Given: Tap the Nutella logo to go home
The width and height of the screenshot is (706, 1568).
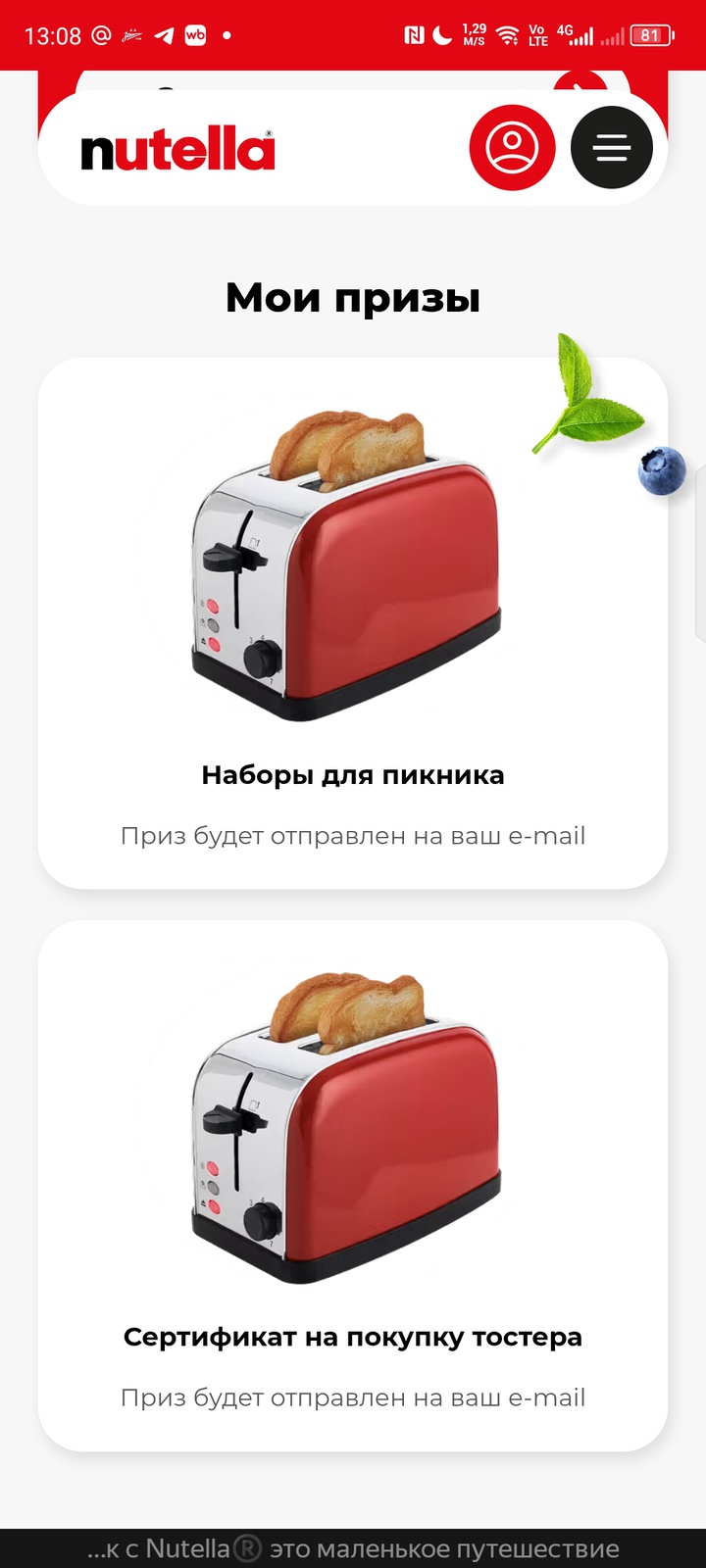Looking at the screenshot, I should coord(177,150).
